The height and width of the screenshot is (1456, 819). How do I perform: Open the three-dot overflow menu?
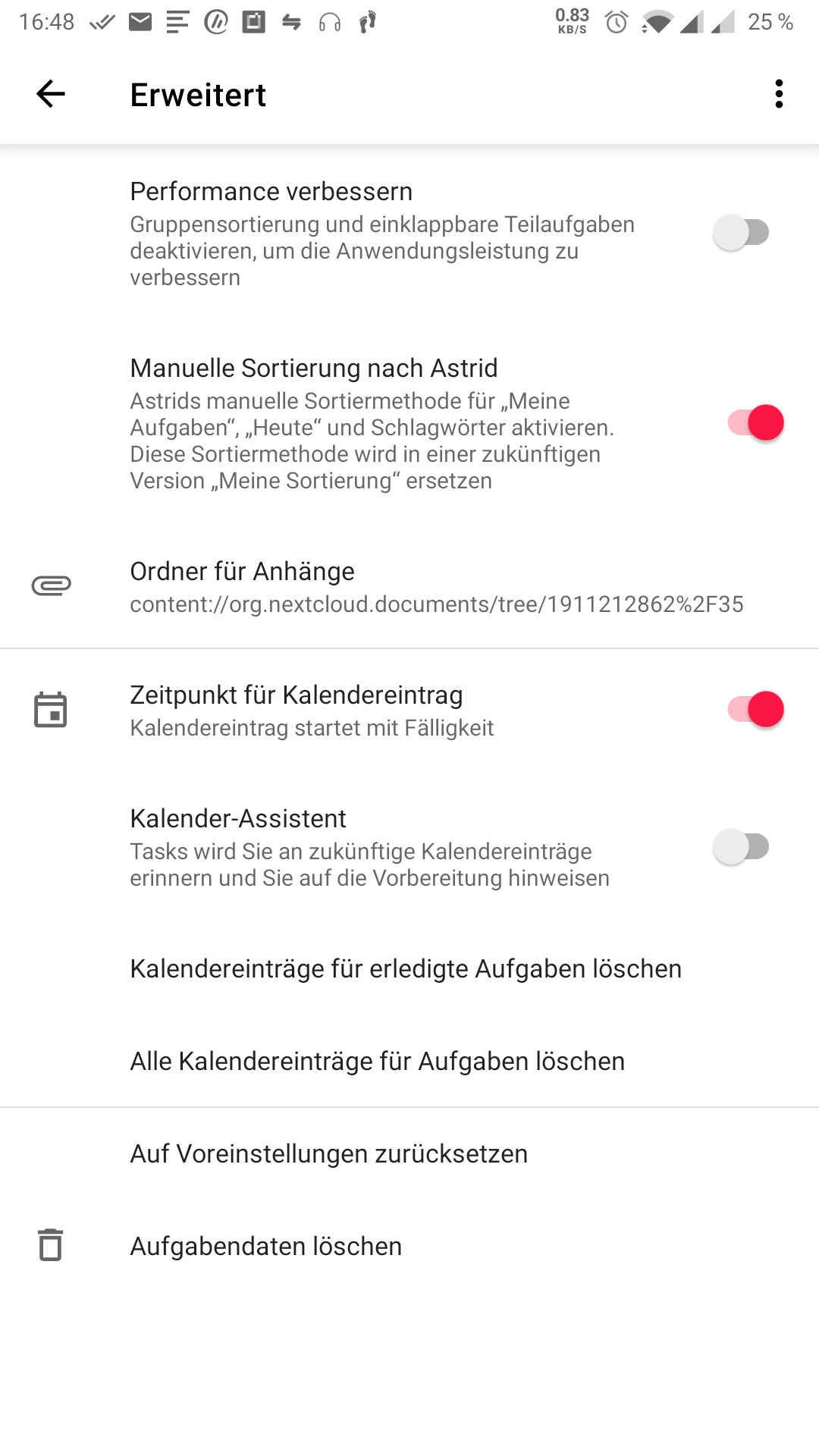pos(778,94)
